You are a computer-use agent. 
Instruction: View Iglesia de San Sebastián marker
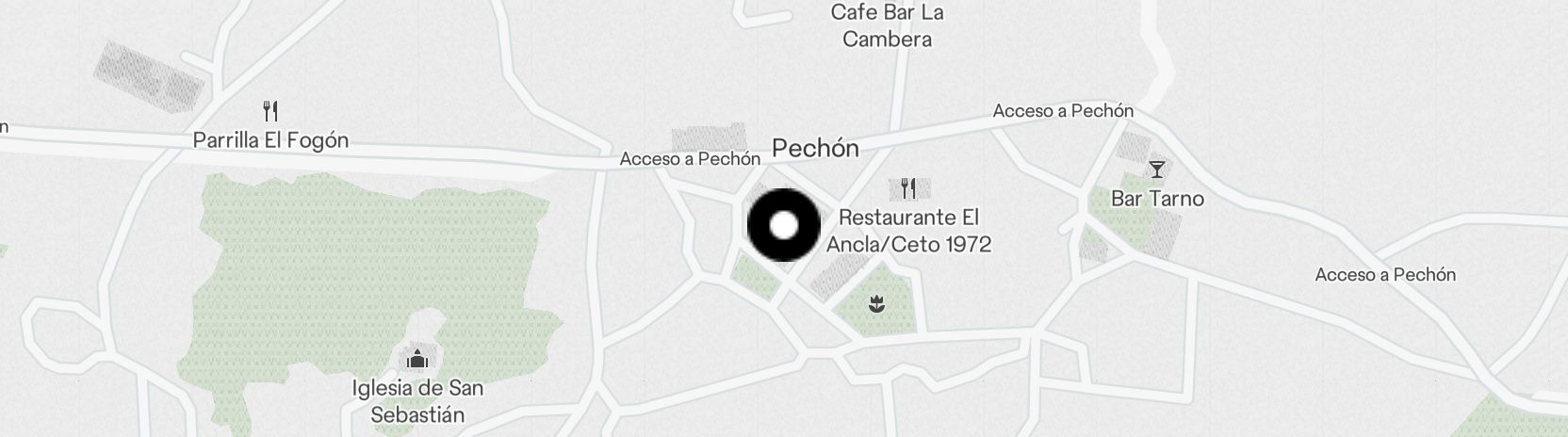pyautogui.click(x=416, y=359)
